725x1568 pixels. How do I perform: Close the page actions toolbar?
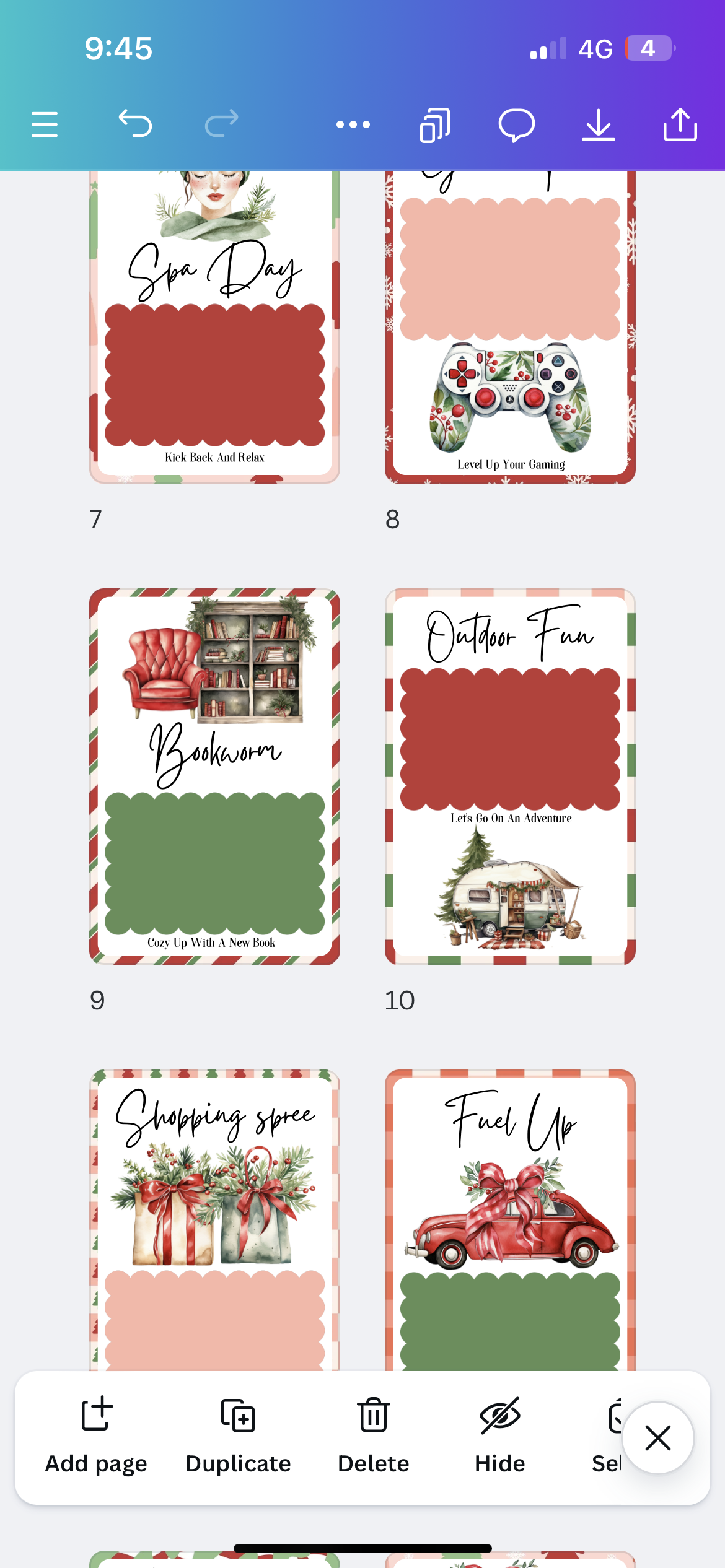point(657,1437)
